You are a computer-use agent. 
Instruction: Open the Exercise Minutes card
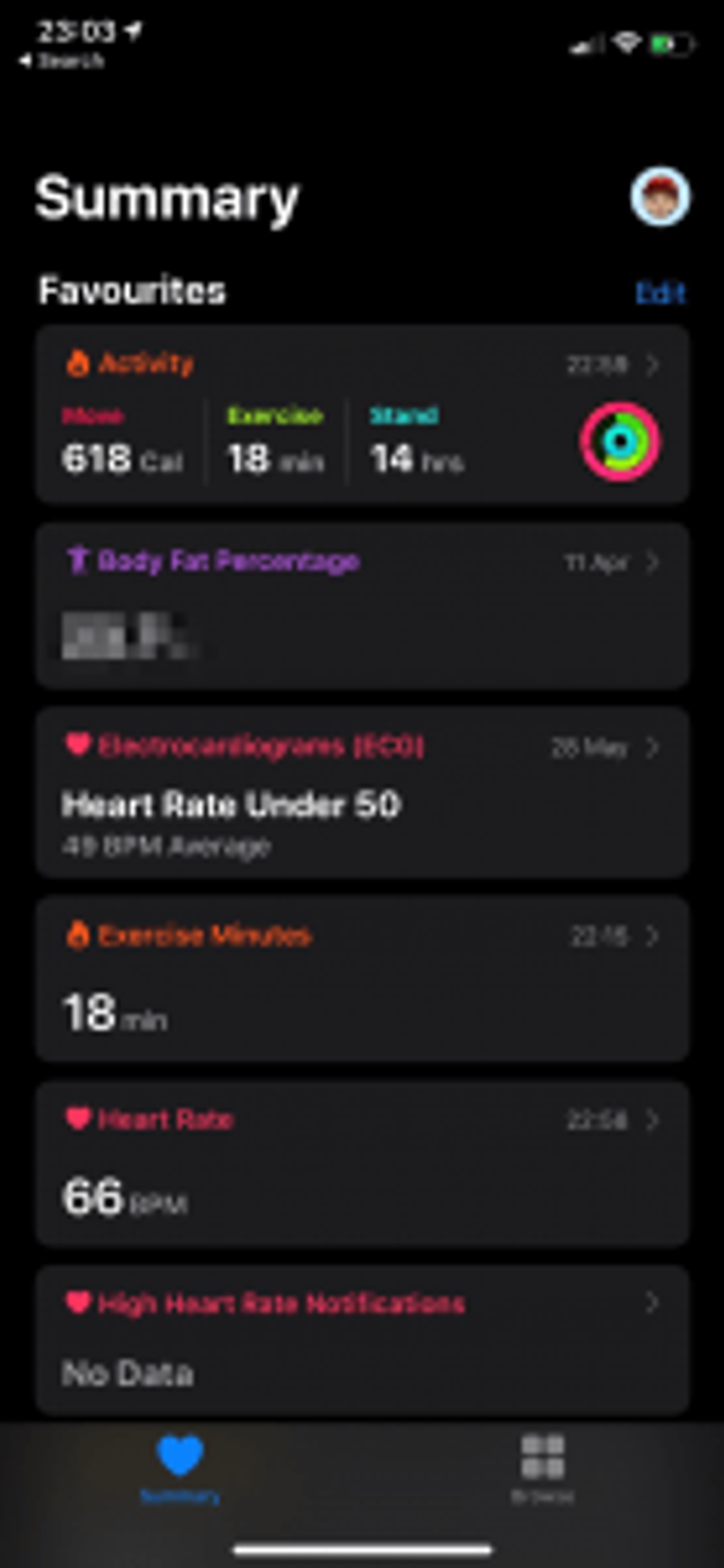362,979
